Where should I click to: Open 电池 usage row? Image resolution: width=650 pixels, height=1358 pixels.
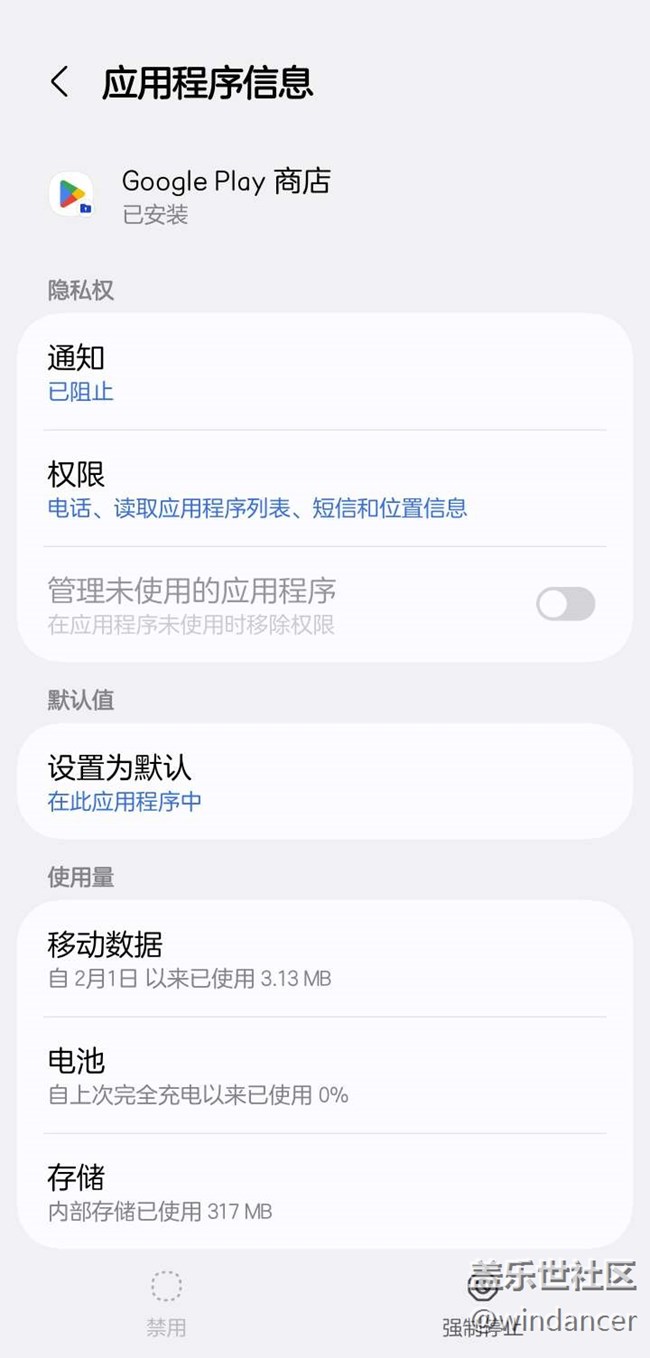pos(325,1075)
